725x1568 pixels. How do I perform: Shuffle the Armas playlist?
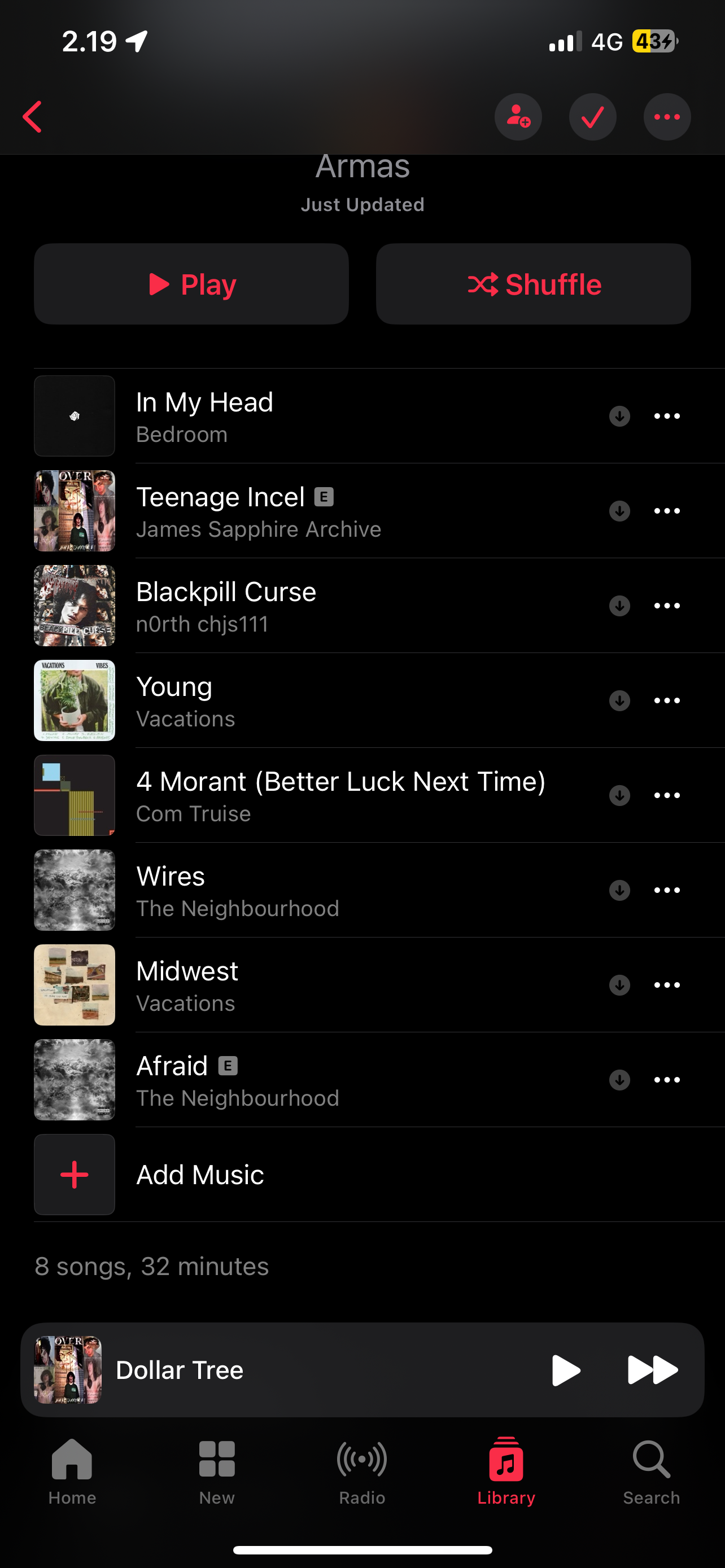click(533, 284)
